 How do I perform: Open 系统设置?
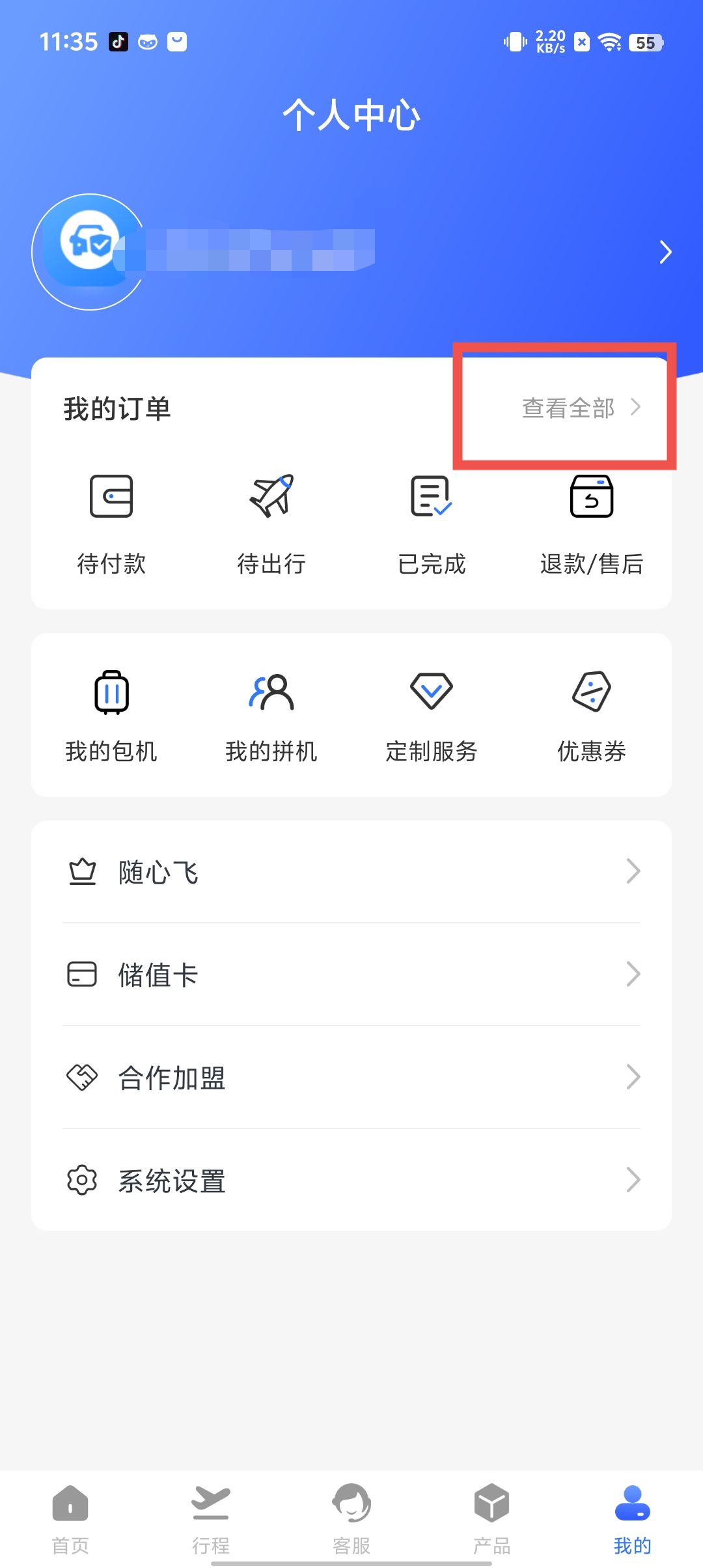(x=351, y=1181)
